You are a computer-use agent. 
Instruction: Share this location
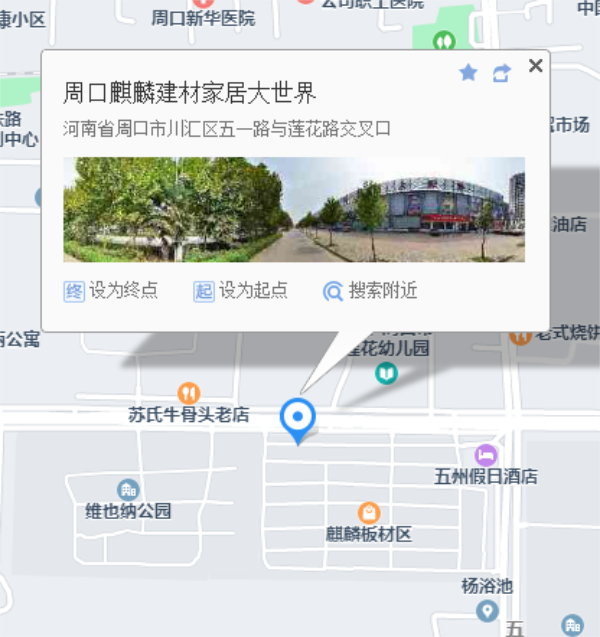click(502, 72)
